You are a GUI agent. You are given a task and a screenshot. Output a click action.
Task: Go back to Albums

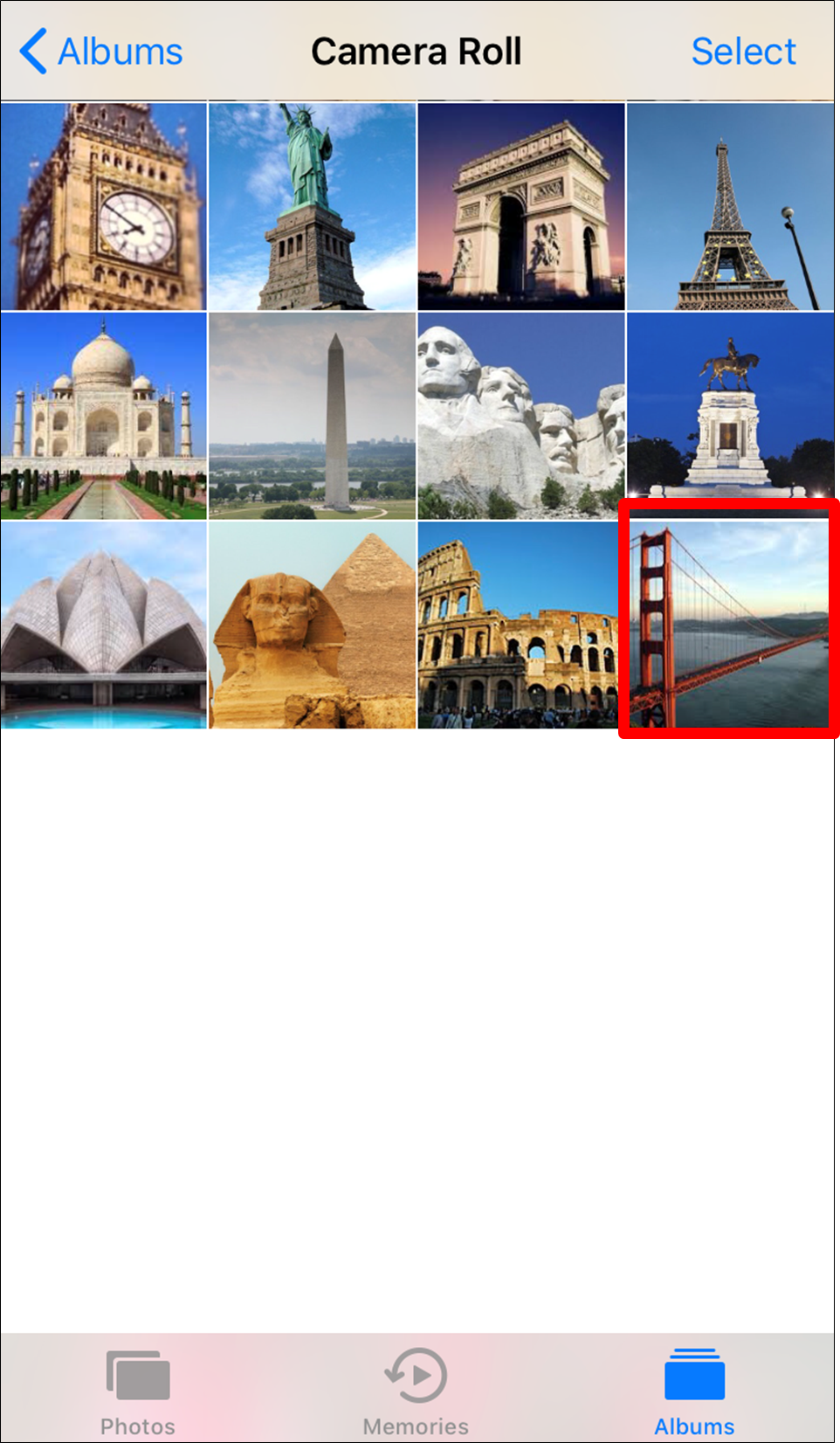click(x=100, y=52)
